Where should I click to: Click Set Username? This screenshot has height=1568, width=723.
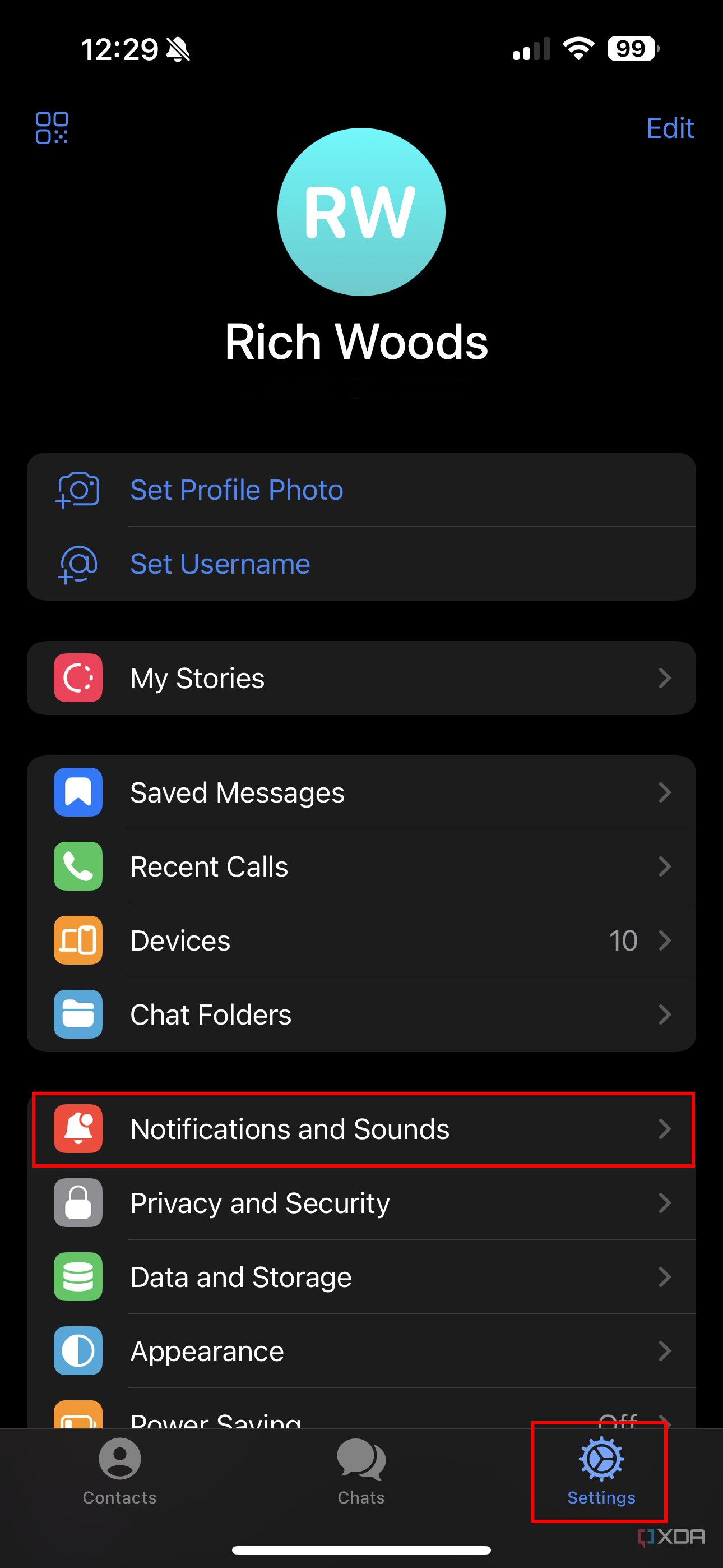(x=219, y=564)
